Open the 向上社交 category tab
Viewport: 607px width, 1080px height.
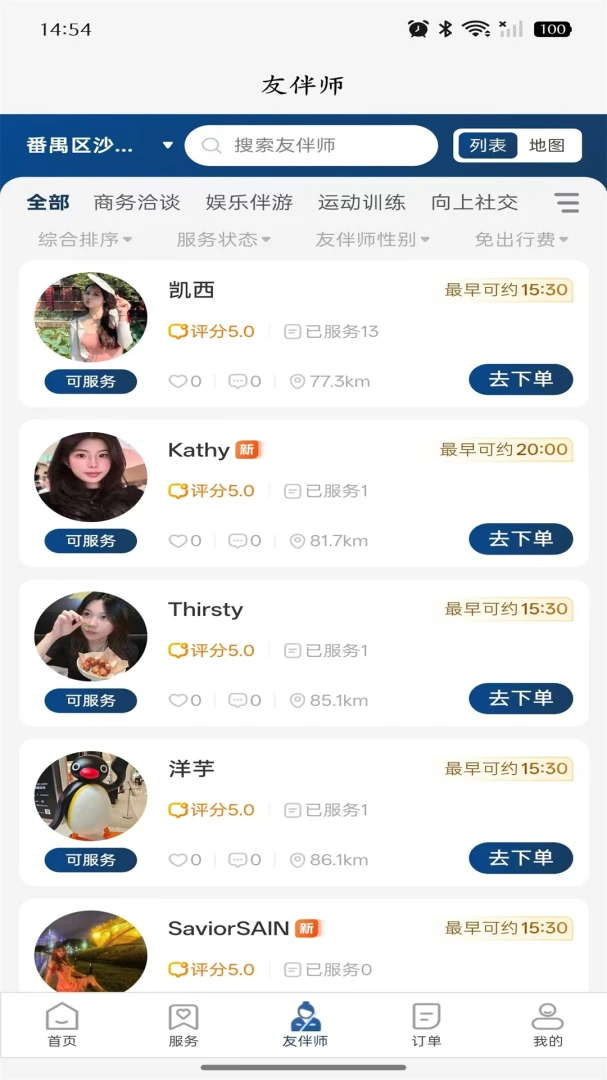(x=474, y=202)
